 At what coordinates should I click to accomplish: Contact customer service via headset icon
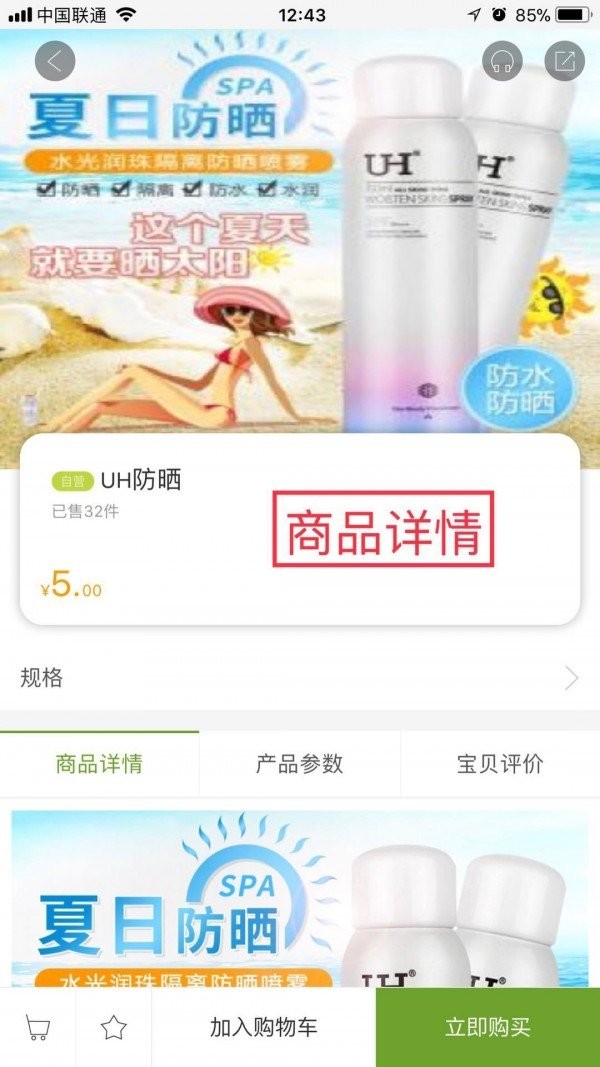(503, 61)
